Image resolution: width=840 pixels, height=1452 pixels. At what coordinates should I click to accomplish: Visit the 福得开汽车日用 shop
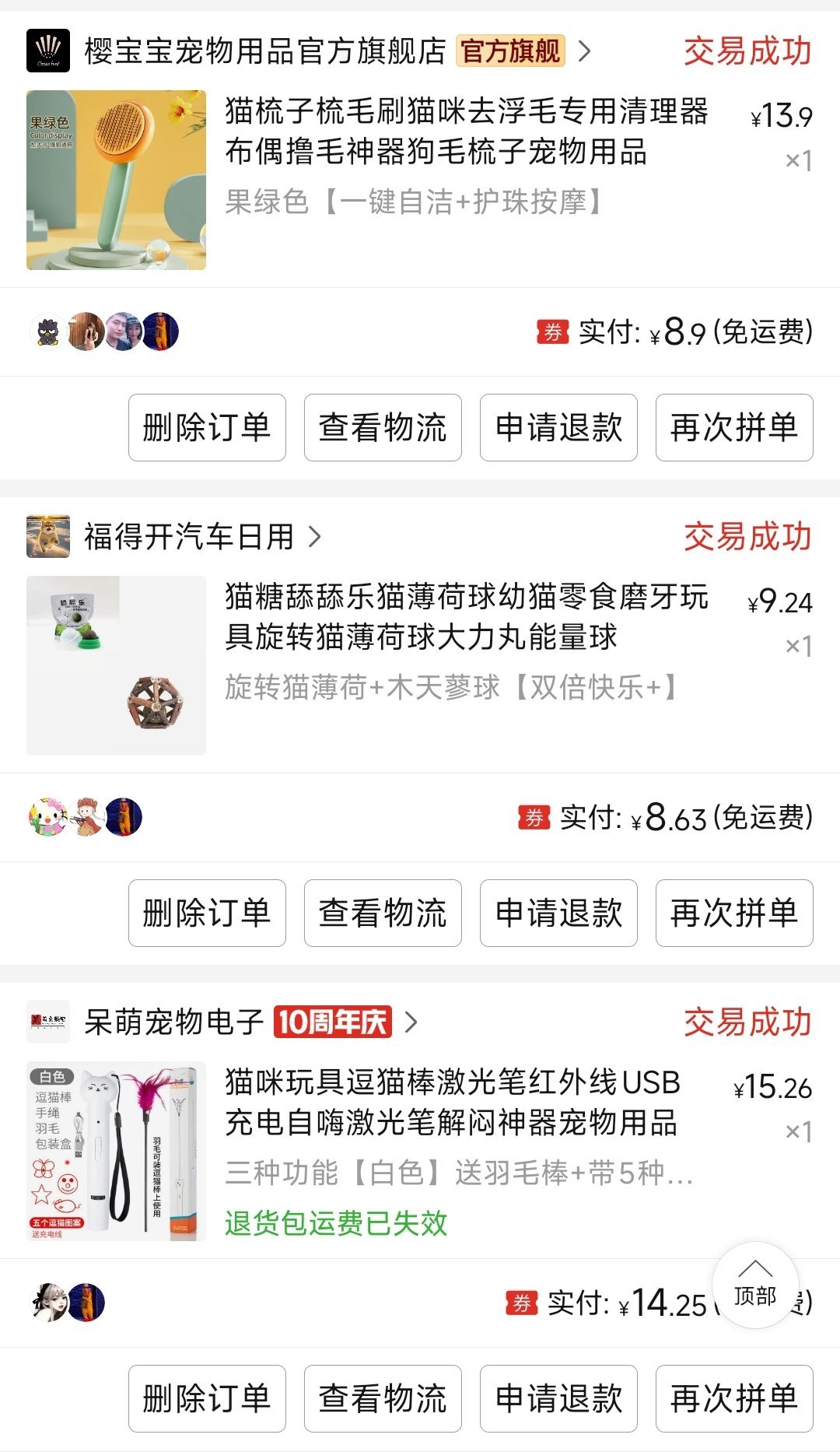coord(189,537)
